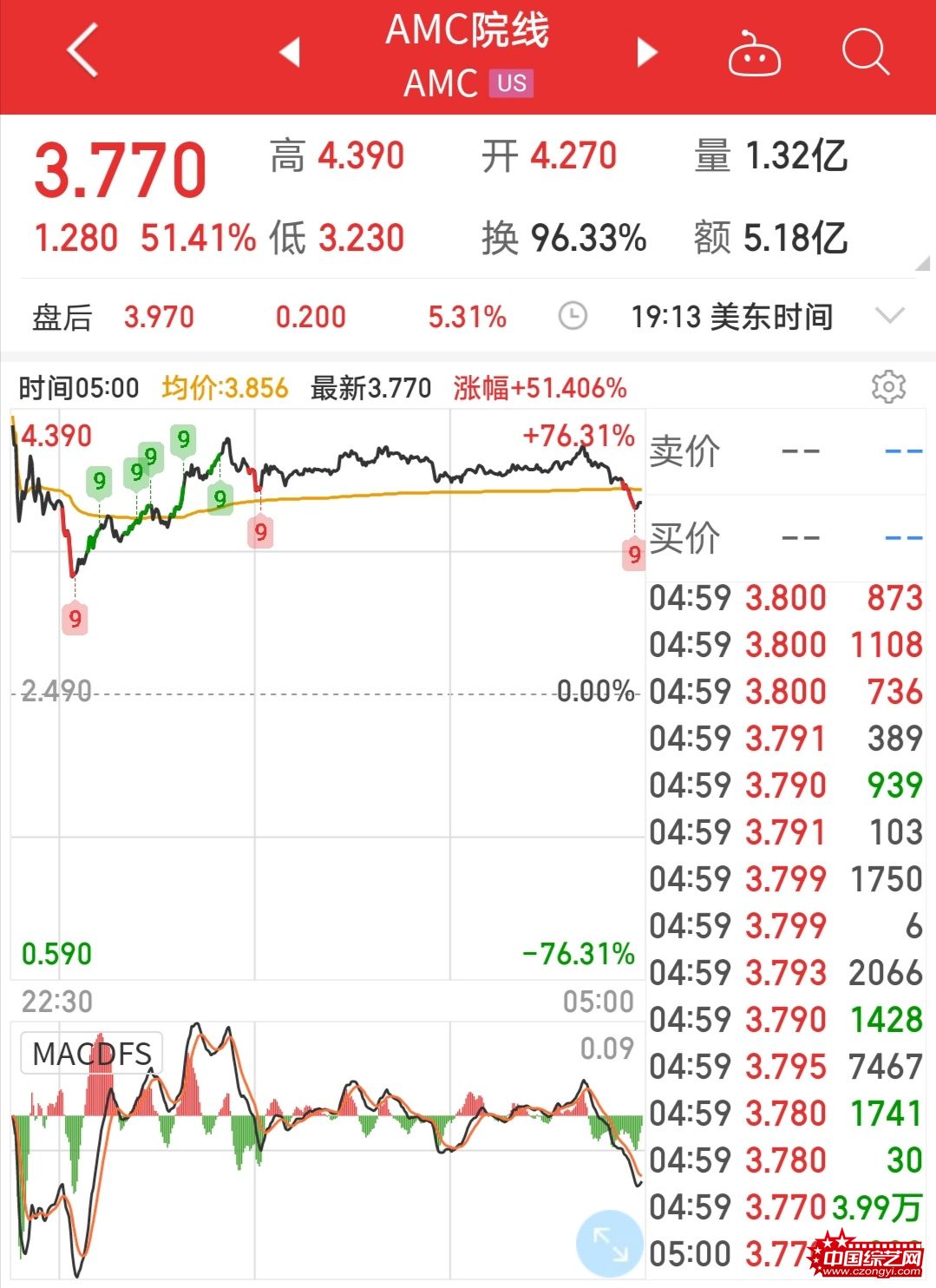Viewport: 936px width, 1288px height.
Task: Open stock search
Action: (865, 52)
